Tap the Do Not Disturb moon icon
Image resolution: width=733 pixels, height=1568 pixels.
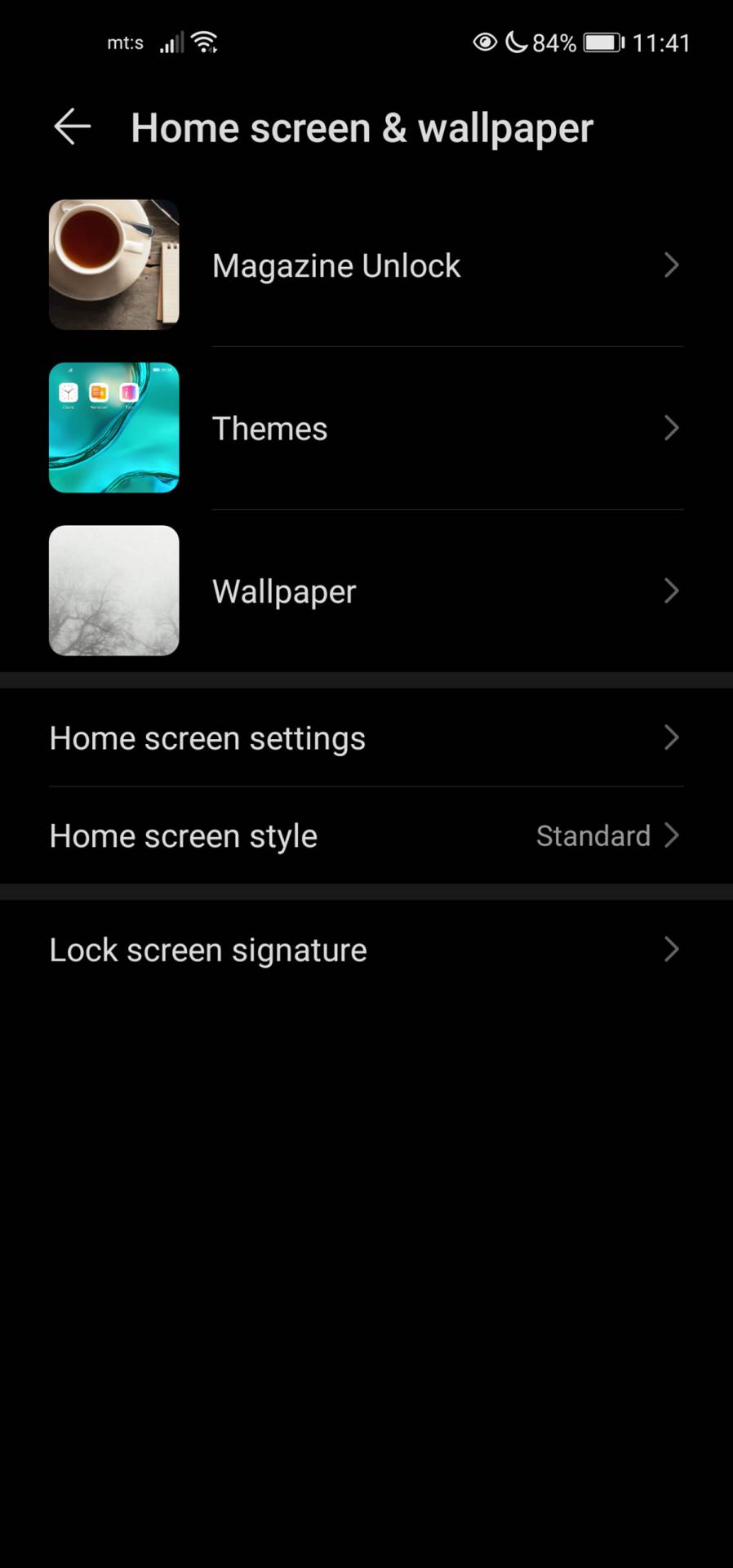coord(517,42)
